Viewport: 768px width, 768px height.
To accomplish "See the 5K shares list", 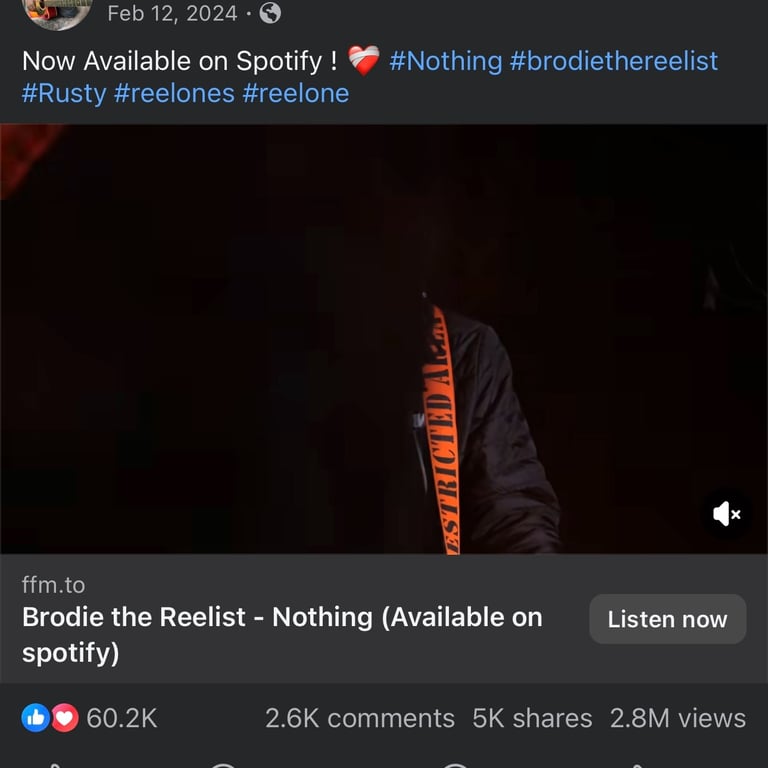I will [532, 718].
